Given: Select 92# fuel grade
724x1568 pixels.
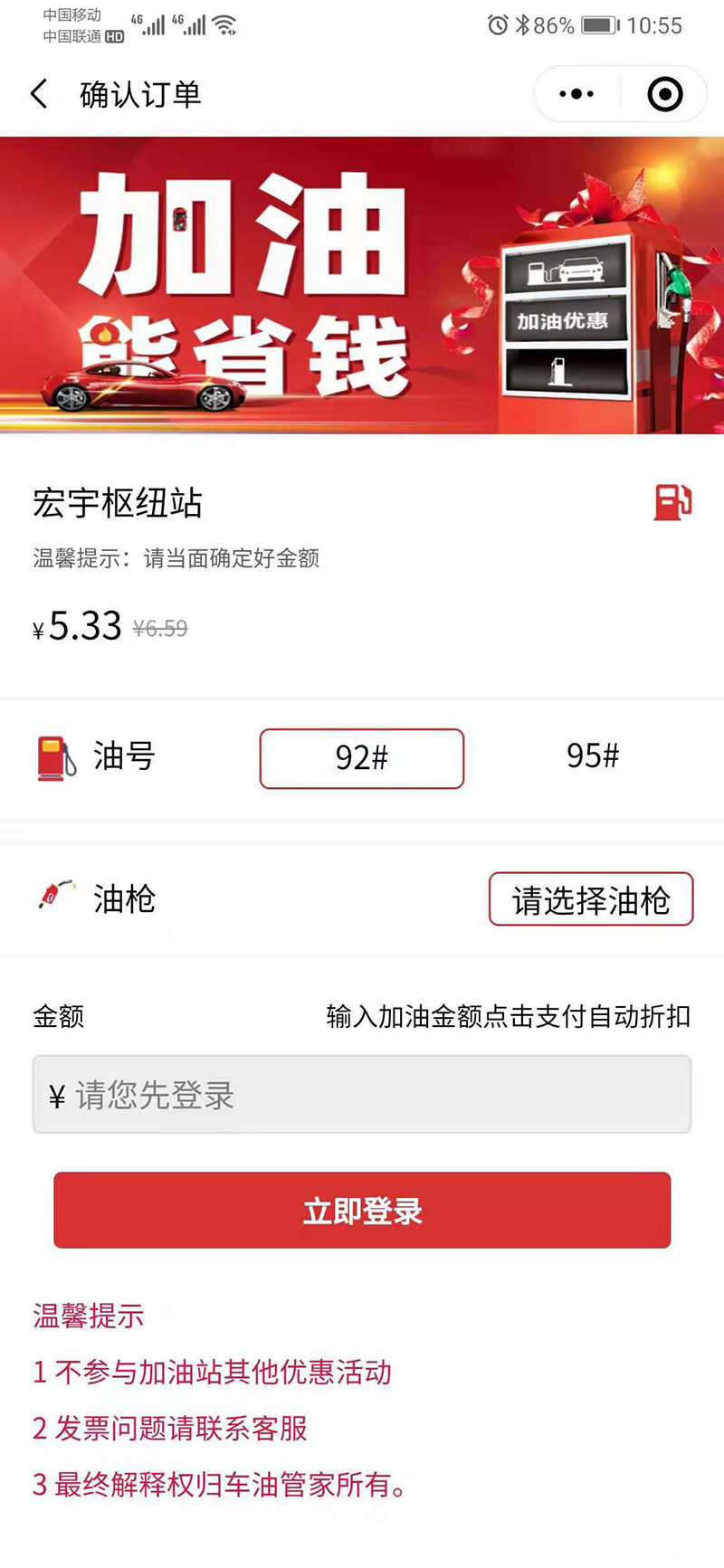Looking at the screenshot, I should pos(362,758).
